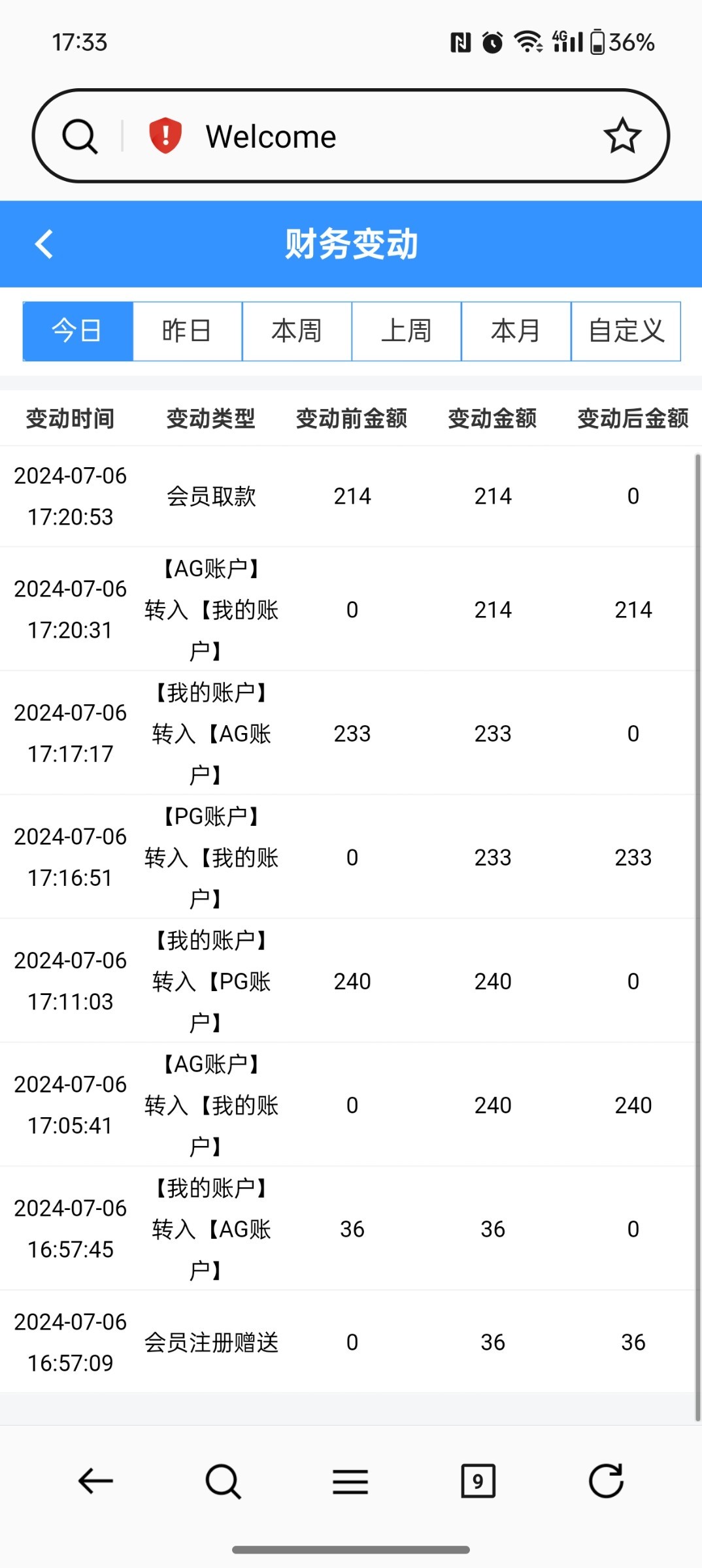The height and width of the screenshot is (1568, 702).
Task: Bookmark this page with the star icon
Action: point(622,136)
